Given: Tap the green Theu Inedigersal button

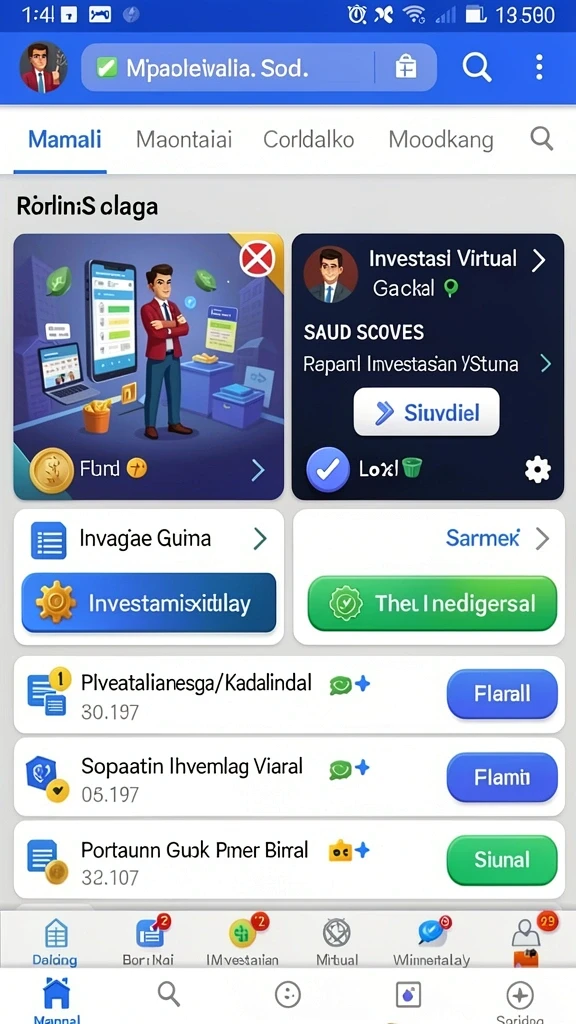Looking at the screenshot, I should 432,603.
